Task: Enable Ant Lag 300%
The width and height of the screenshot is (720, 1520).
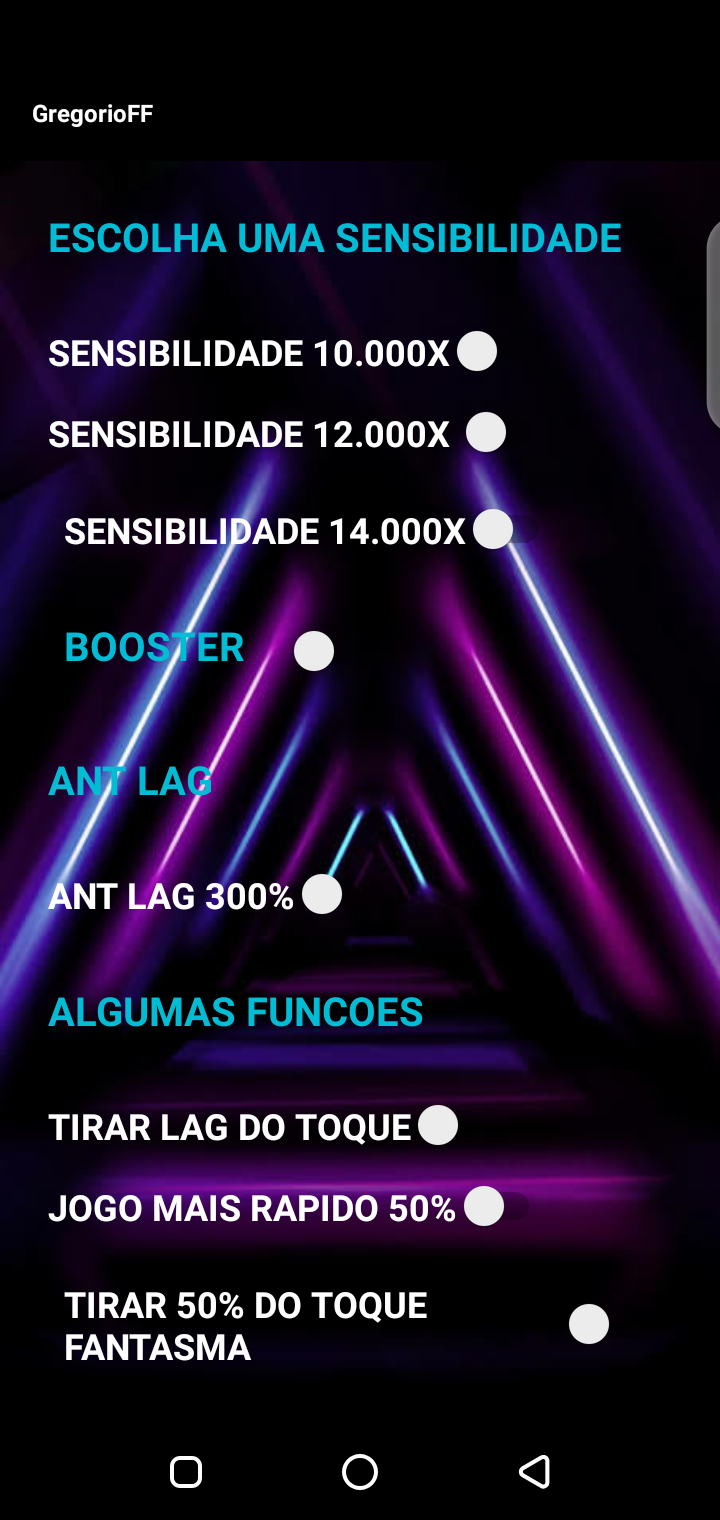Action: click(x=322, y=894)
